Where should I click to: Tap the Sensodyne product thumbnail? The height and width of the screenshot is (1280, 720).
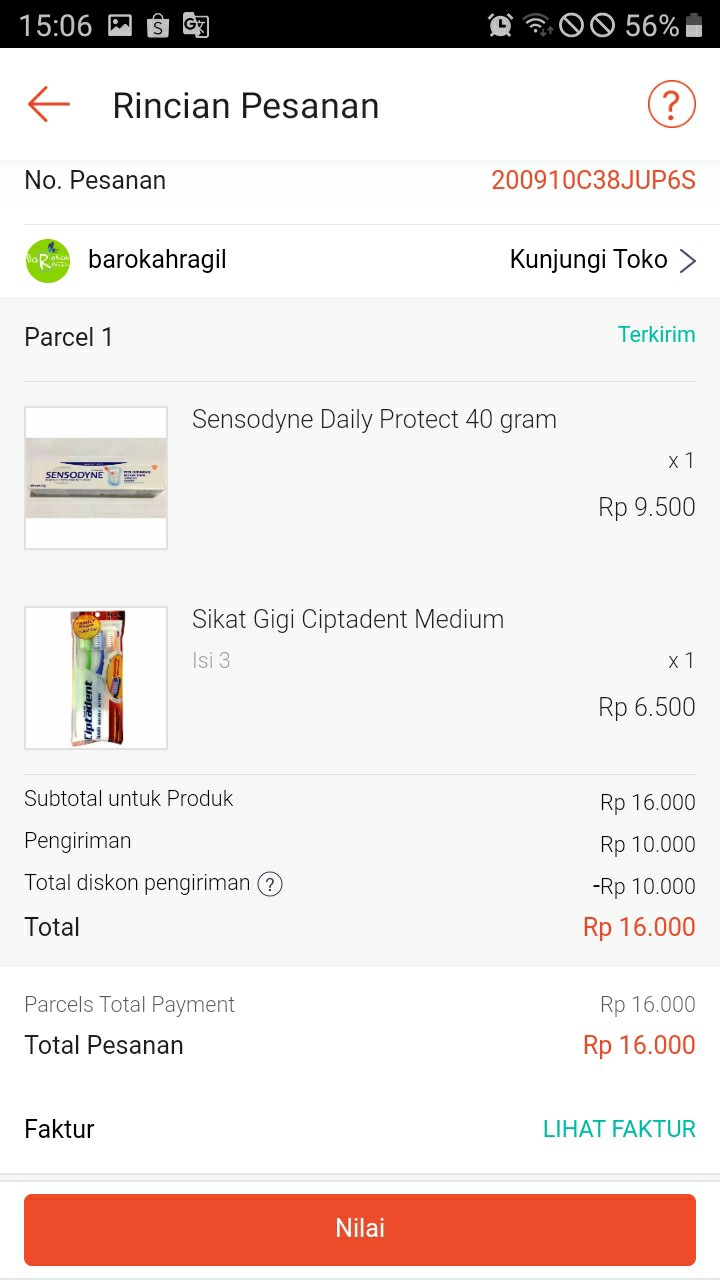coord(95,477)
